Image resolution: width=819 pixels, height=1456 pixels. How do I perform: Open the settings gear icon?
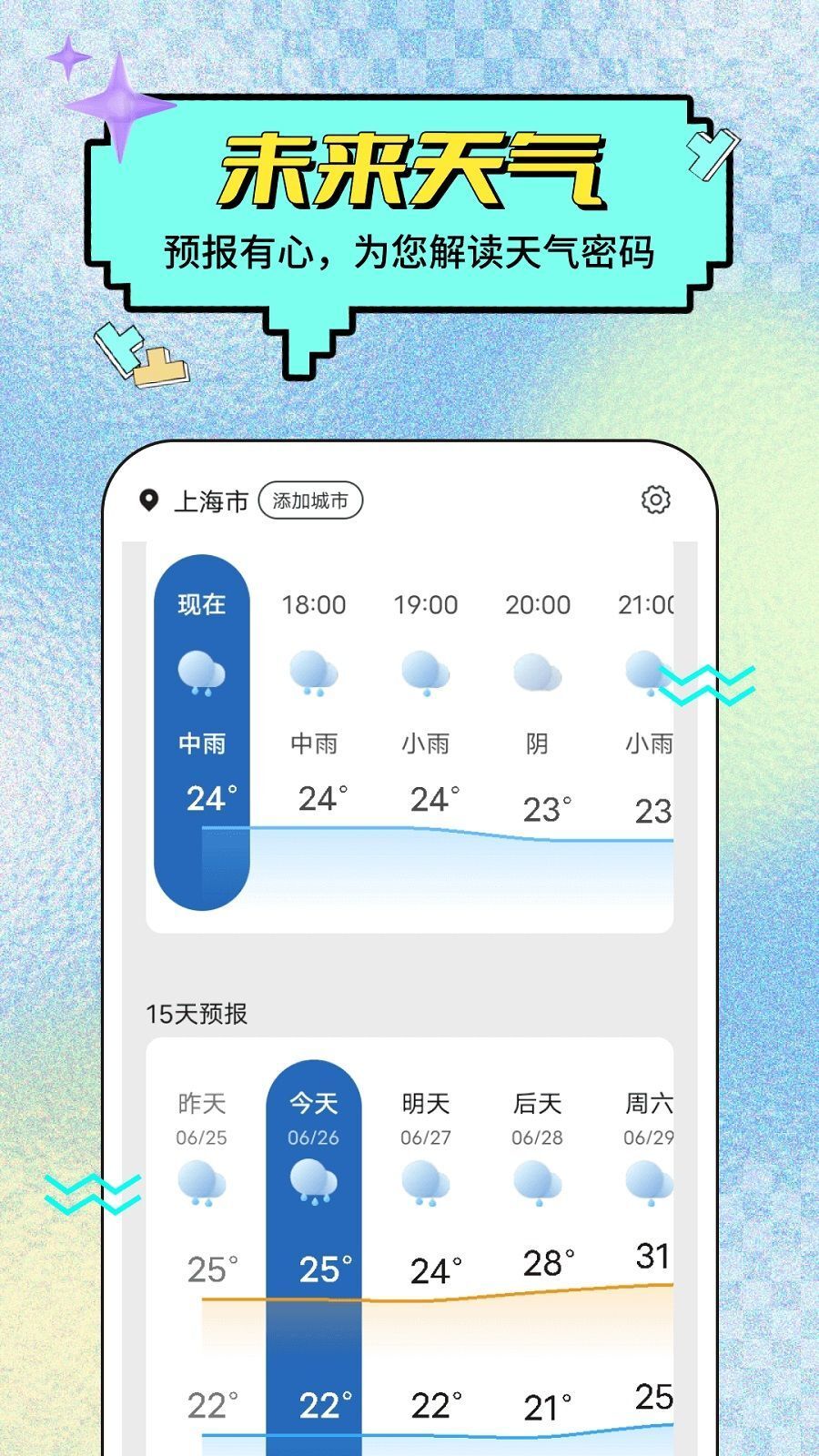tap(657, 500)
